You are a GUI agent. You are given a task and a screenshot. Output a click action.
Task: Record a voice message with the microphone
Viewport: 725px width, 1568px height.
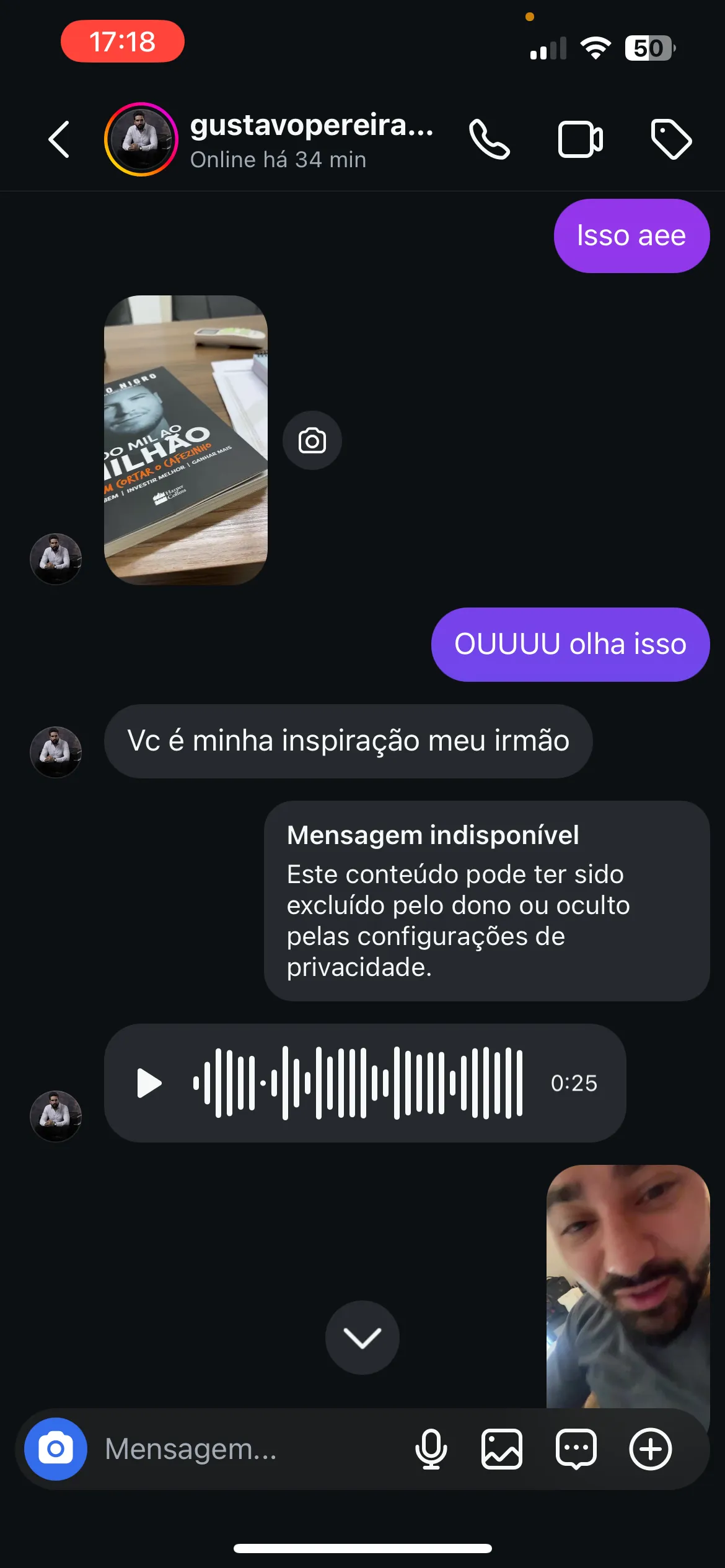click(x=431, y=1449)
